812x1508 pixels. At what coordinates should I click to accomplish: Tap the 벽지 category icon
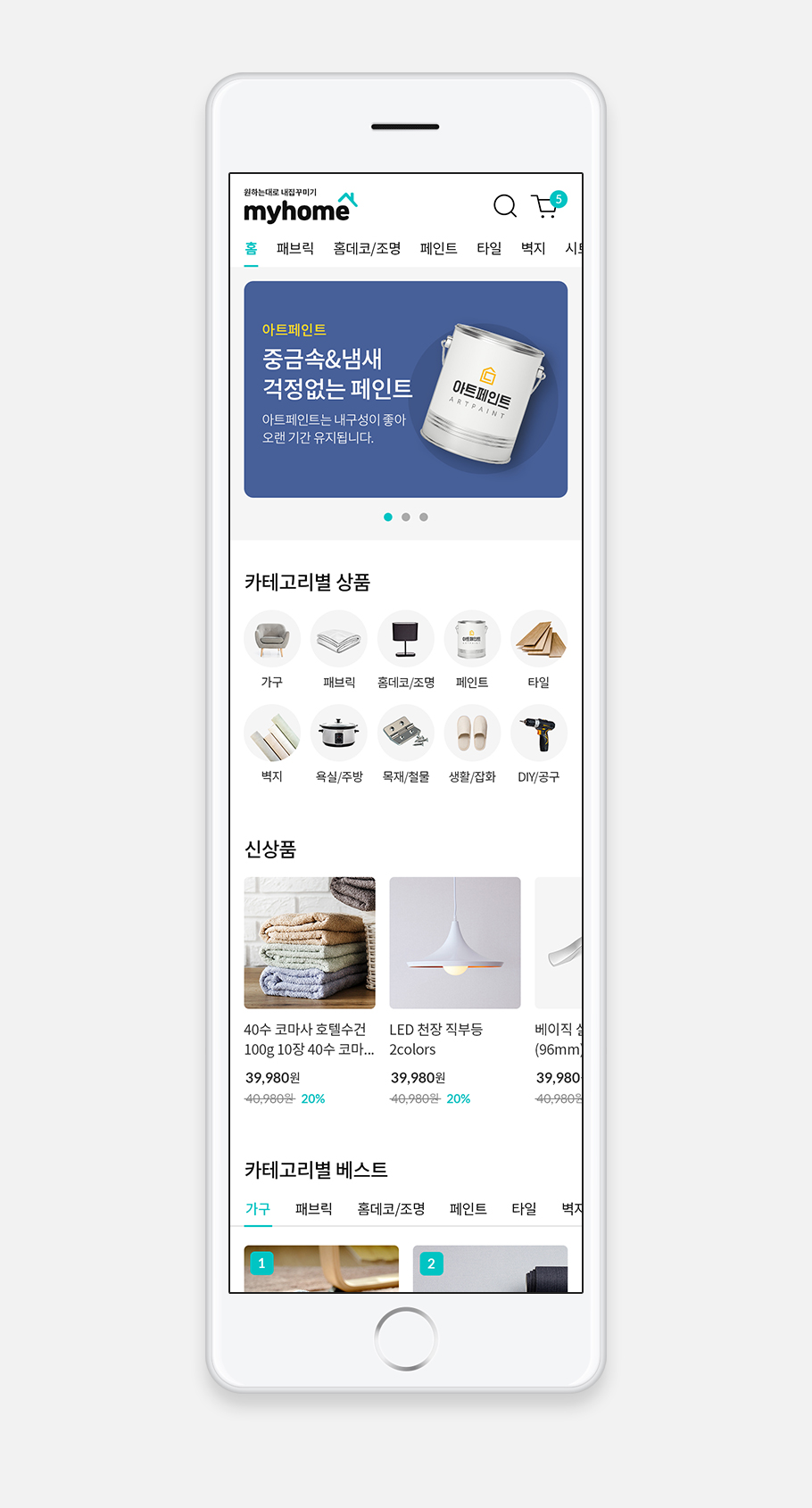pos(272,733)
